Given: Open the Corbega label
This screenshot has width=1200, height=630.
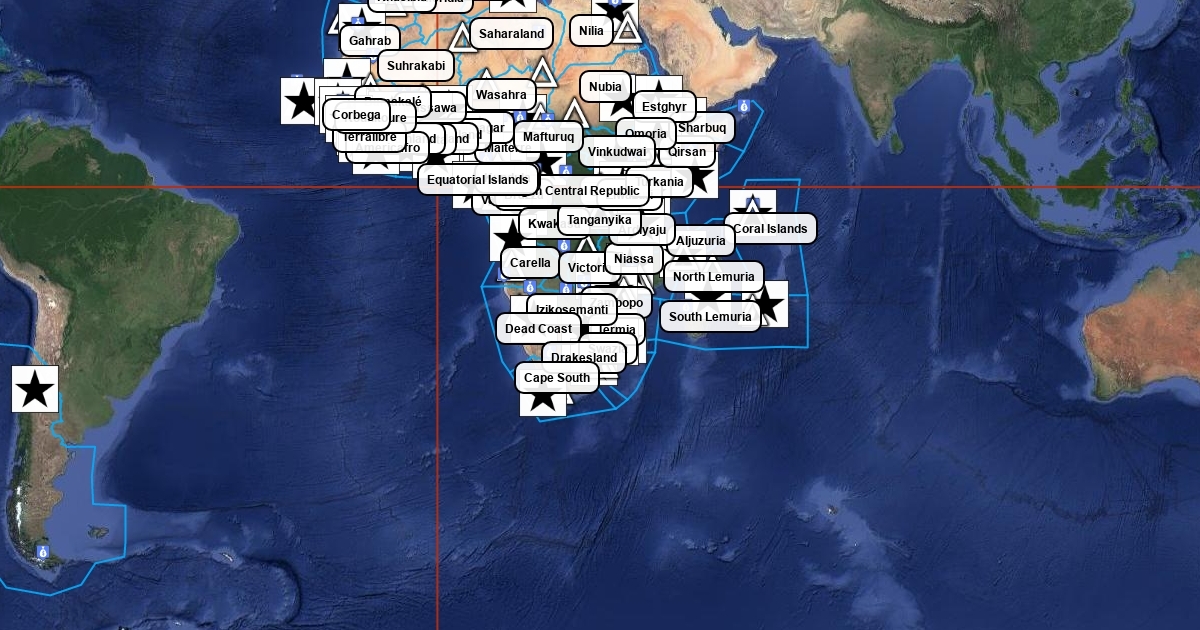Looking at the screenshot, I should (356, 115).
